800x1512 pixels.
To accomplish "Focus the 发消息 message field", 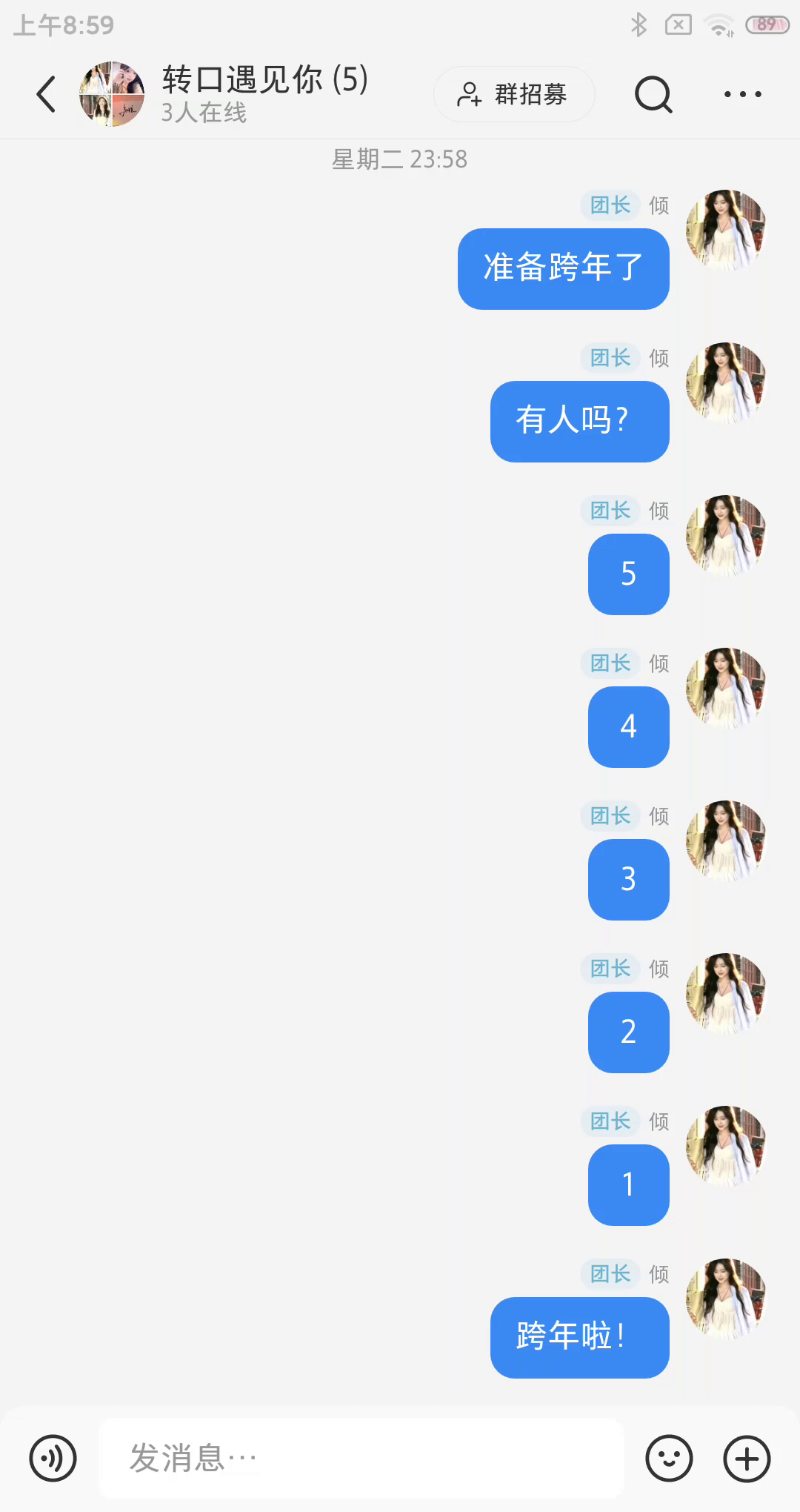I will pos(361,1458).
